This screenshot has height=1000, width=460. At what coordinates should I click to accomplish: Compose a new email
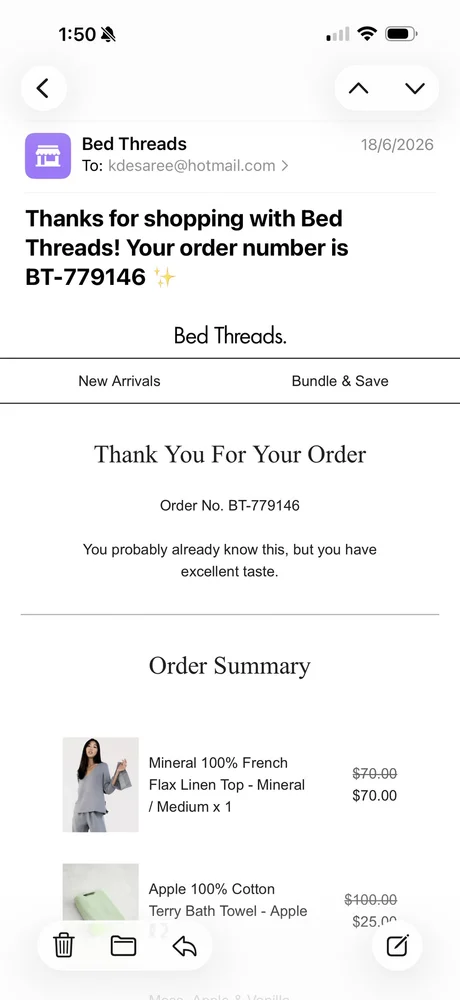tap(397, 945)
